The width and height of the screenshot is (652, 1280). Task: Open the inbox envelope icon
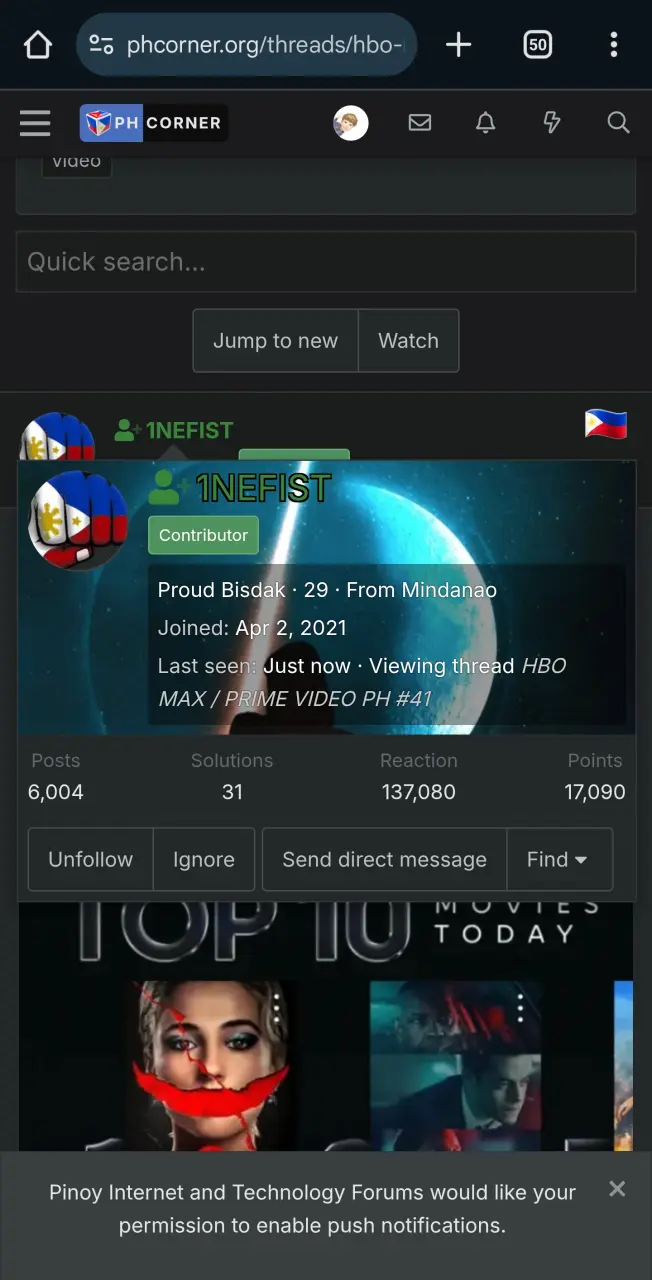tap(420, 123)
